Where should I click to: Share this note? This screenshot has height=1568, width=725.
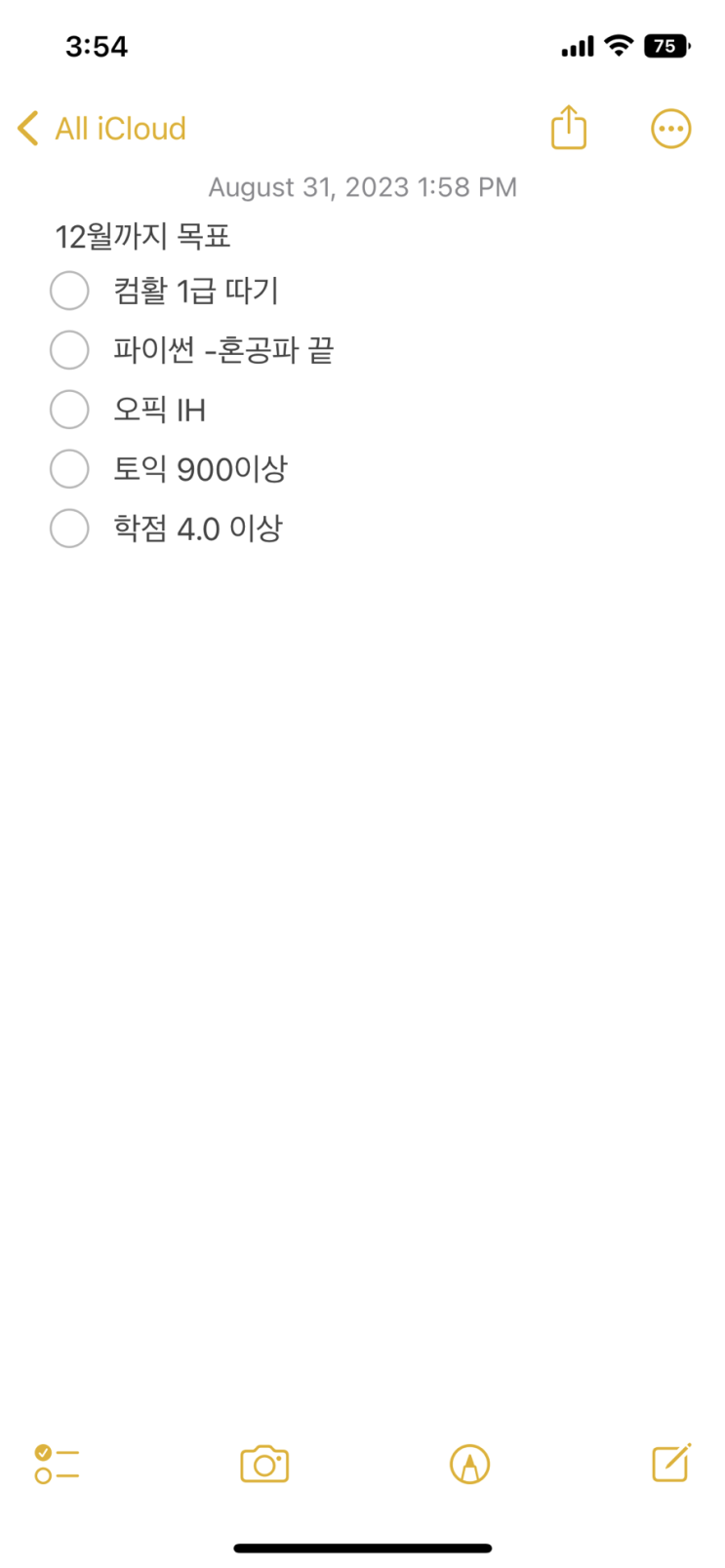pos(568,128)
